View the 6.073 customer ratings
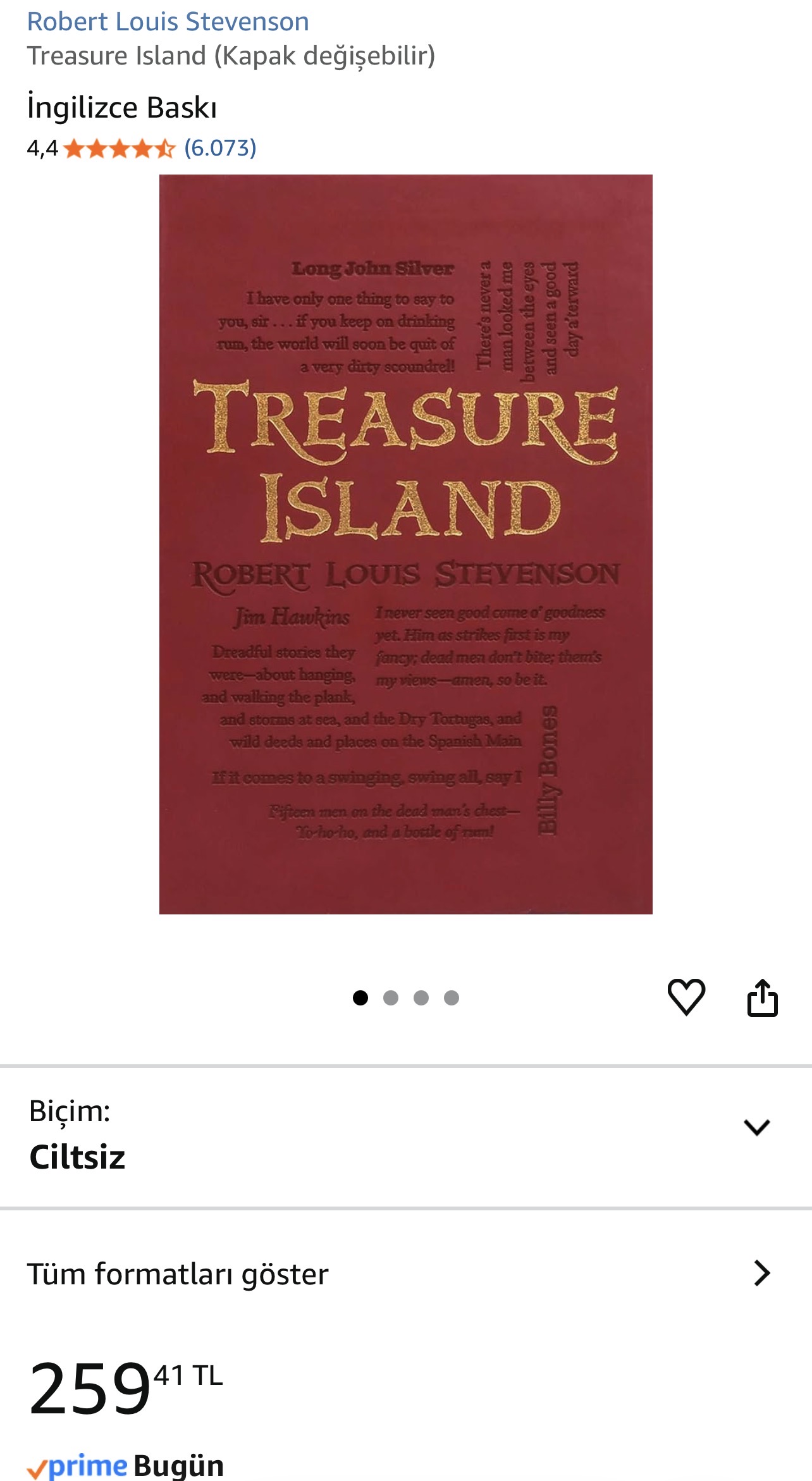 pyautogui.click(x=220, y=148)
